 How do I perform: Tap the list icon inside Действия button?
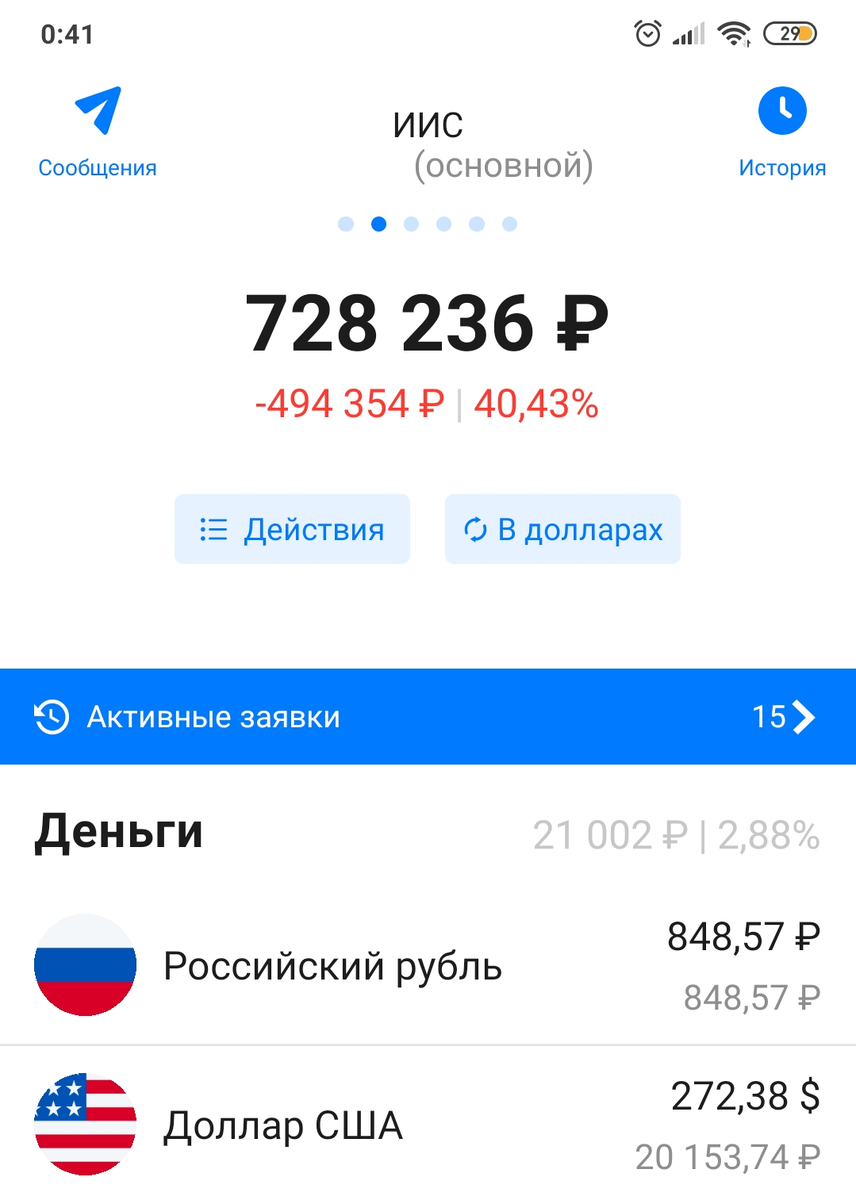(x=212, y=529)
